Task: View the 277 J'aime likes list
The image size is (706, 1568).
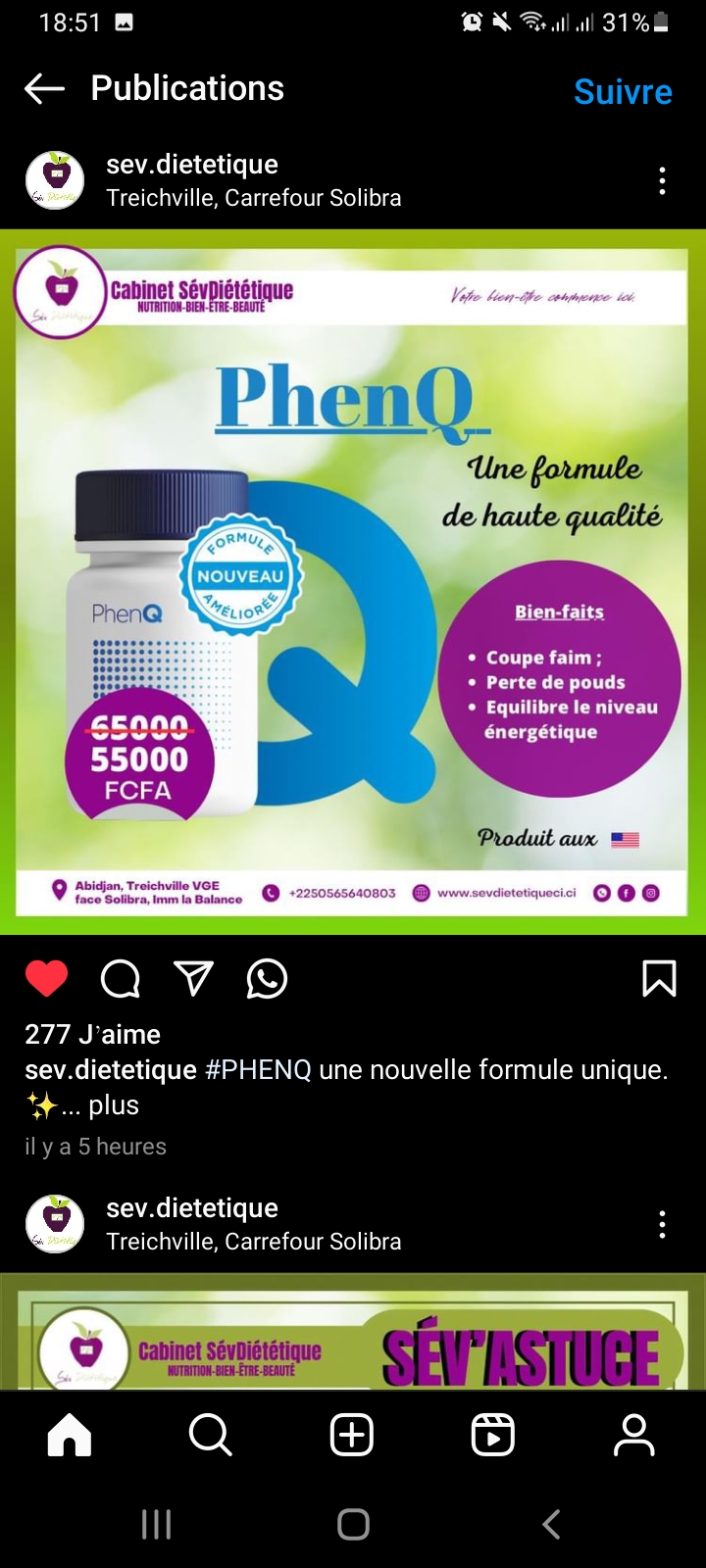Action: 92,1034
